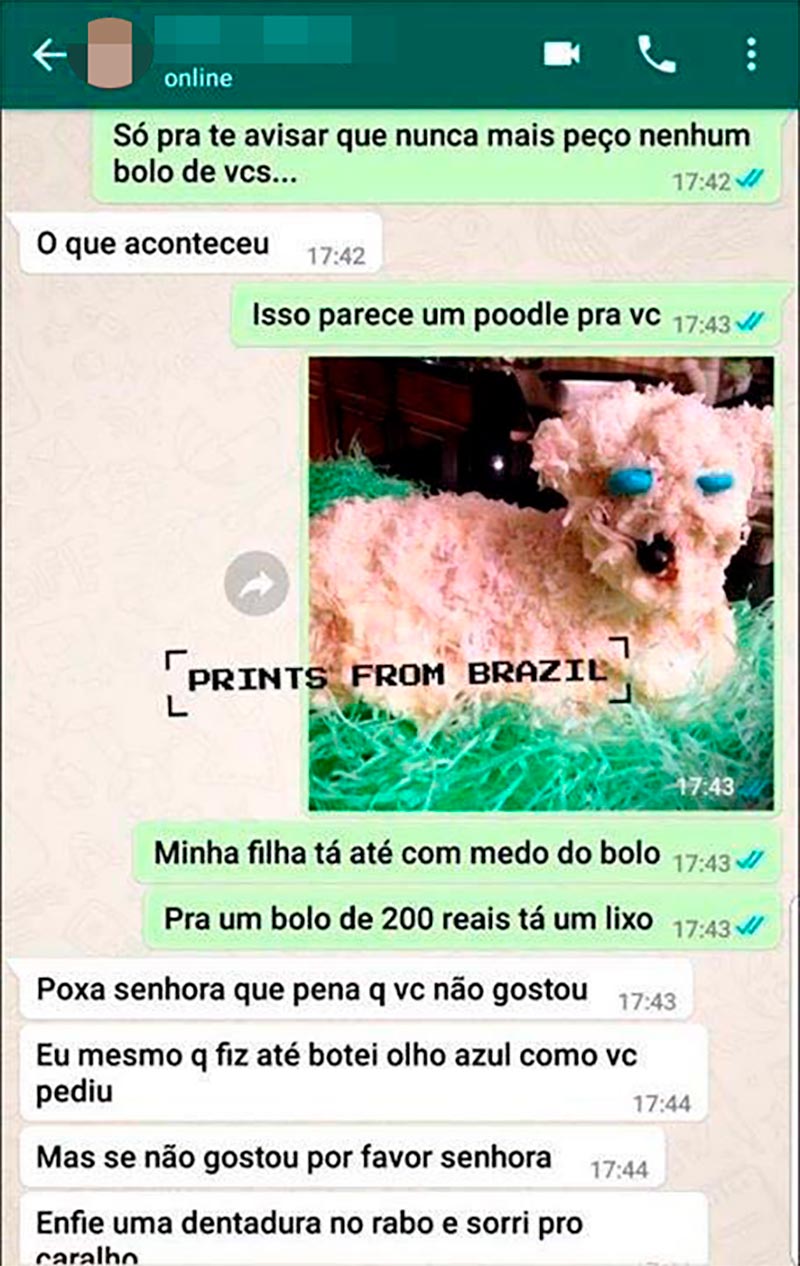The image size is (800, 1266).
Task: Go back to the chat list
Action: (x=48, y=55)
